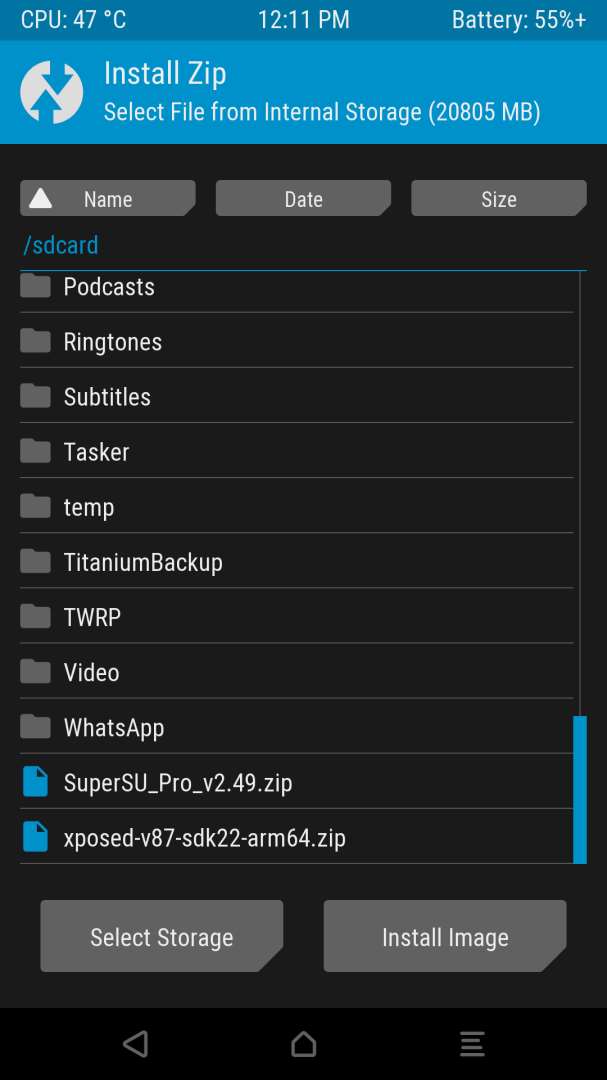
Task: Open the WhatsApp folder
Action: coord(296,727)
